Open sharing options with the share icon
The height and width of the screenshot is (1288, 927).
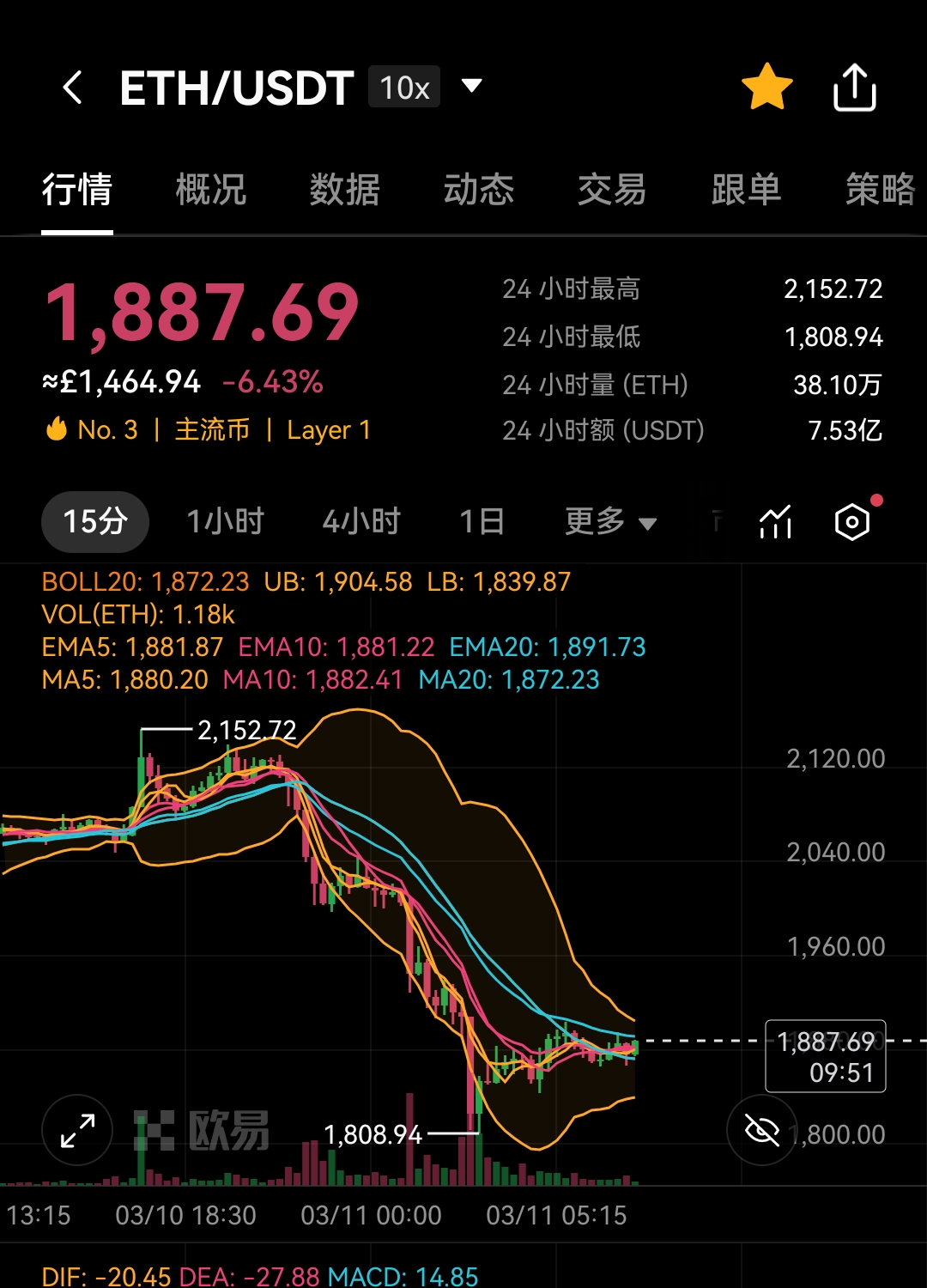[854, 87]
